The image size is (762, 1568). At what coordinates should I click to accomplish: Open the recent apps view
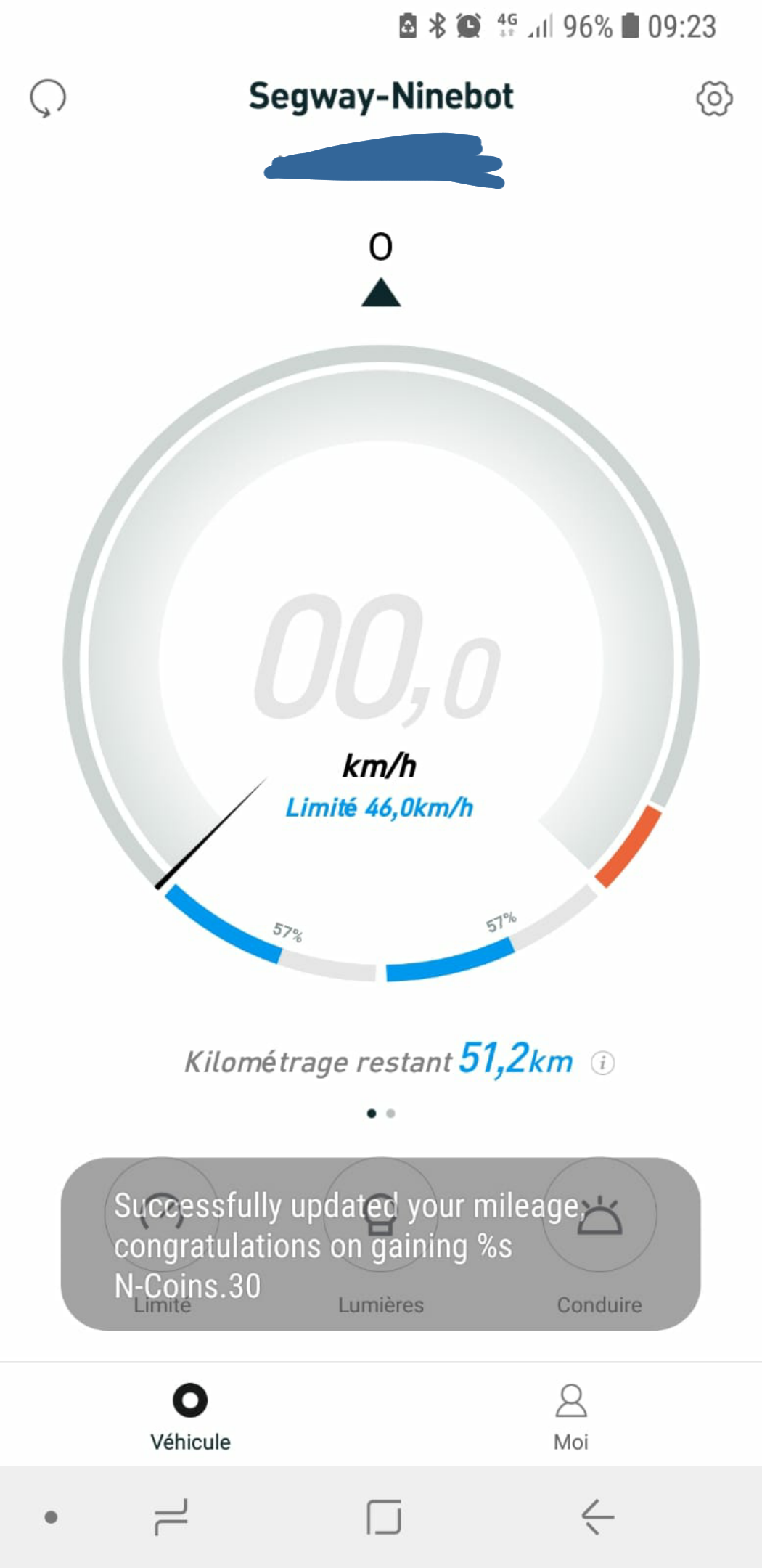[171, 1516]
